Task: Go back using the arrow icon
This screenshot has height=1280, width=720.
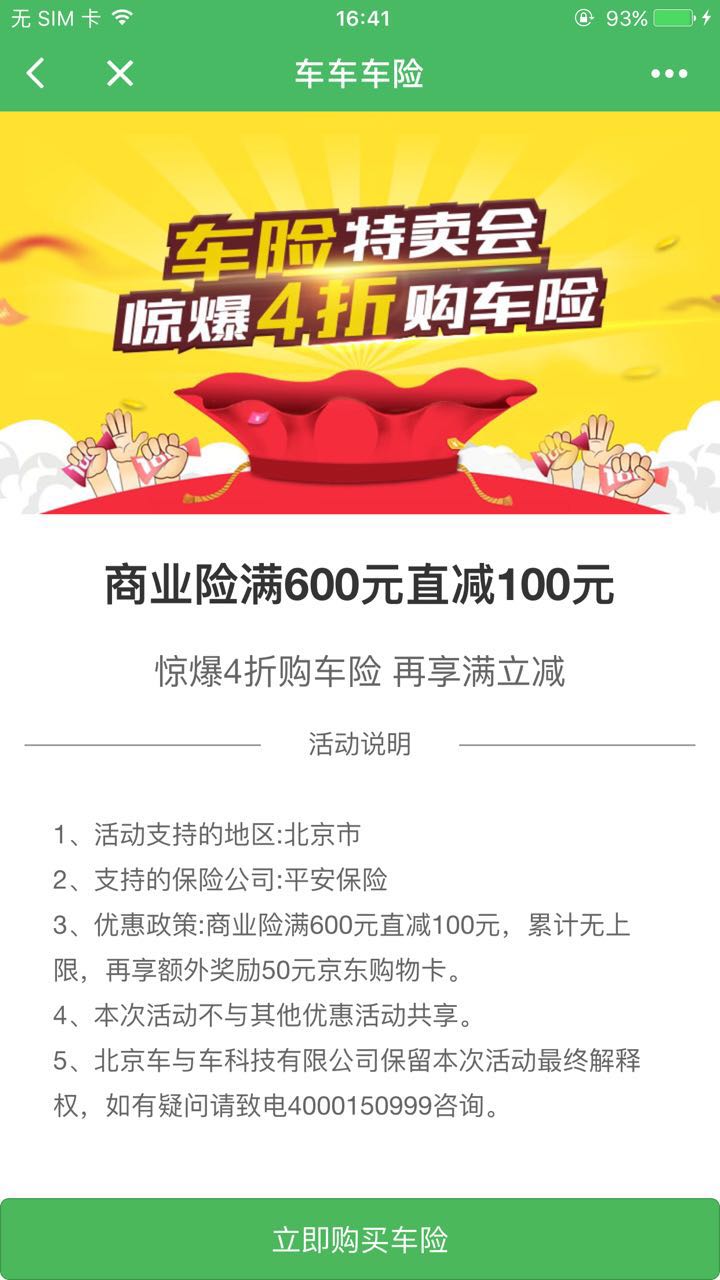Action: pos(36,73)
